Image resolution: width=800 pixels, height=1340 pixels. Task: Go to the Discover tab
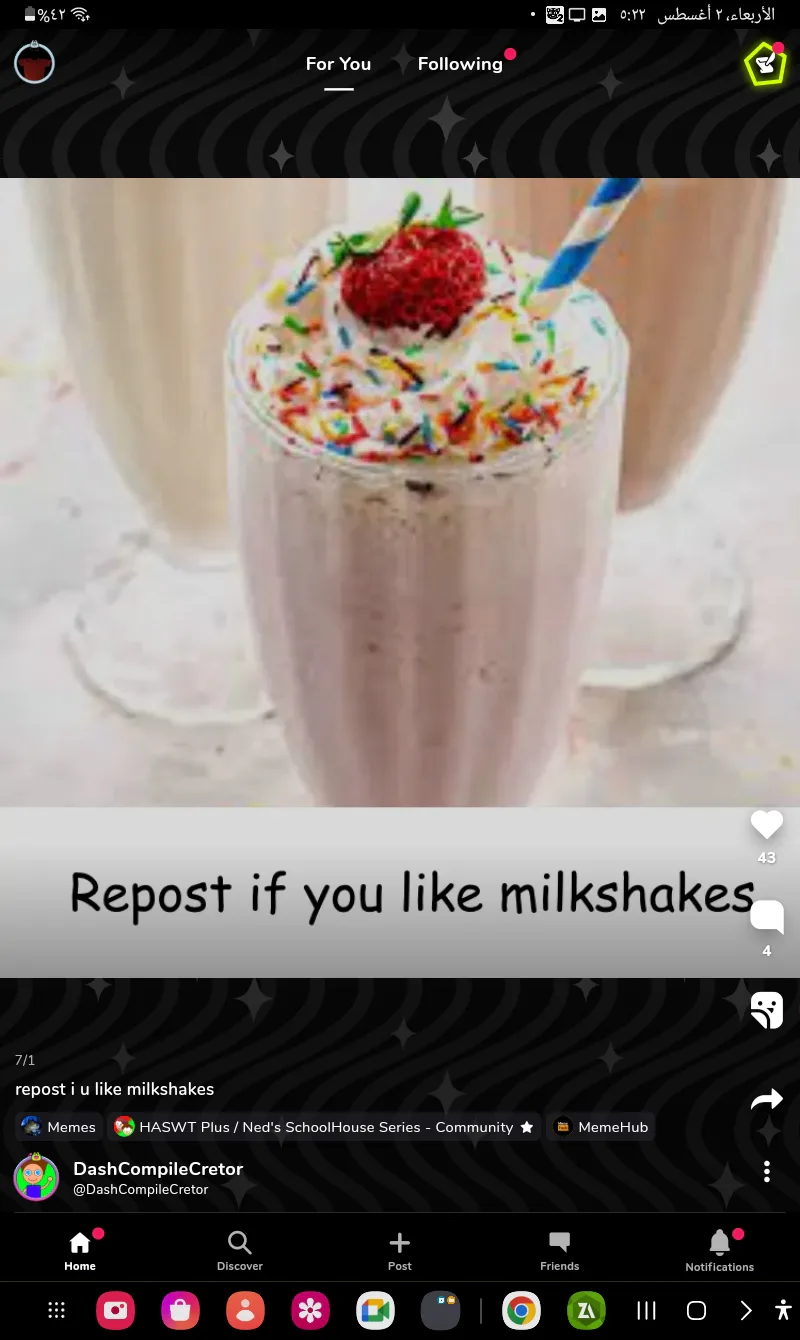[240, 1251]
